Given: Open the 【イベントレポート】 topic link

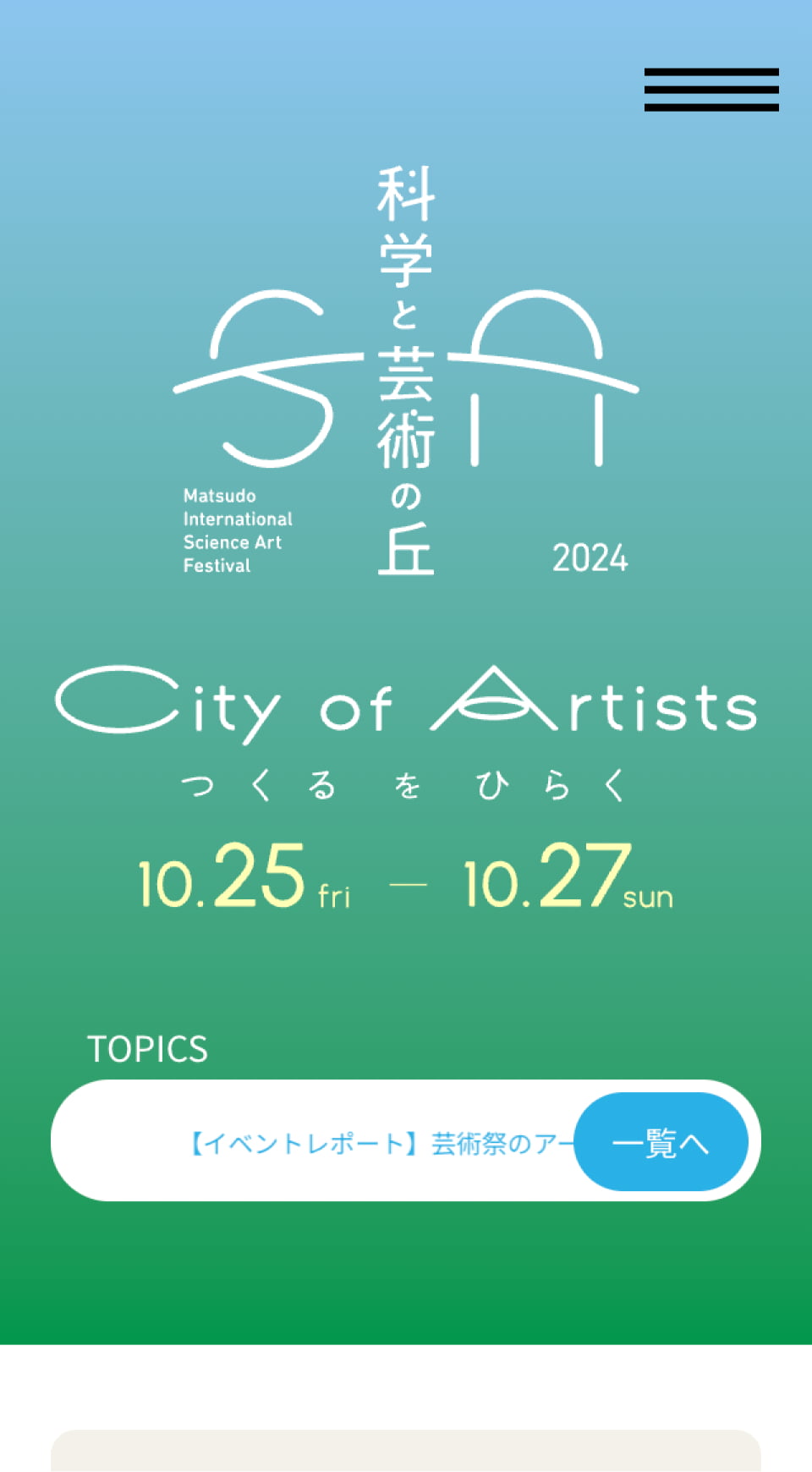Looking at the screenshot, I should (379, 1143).
